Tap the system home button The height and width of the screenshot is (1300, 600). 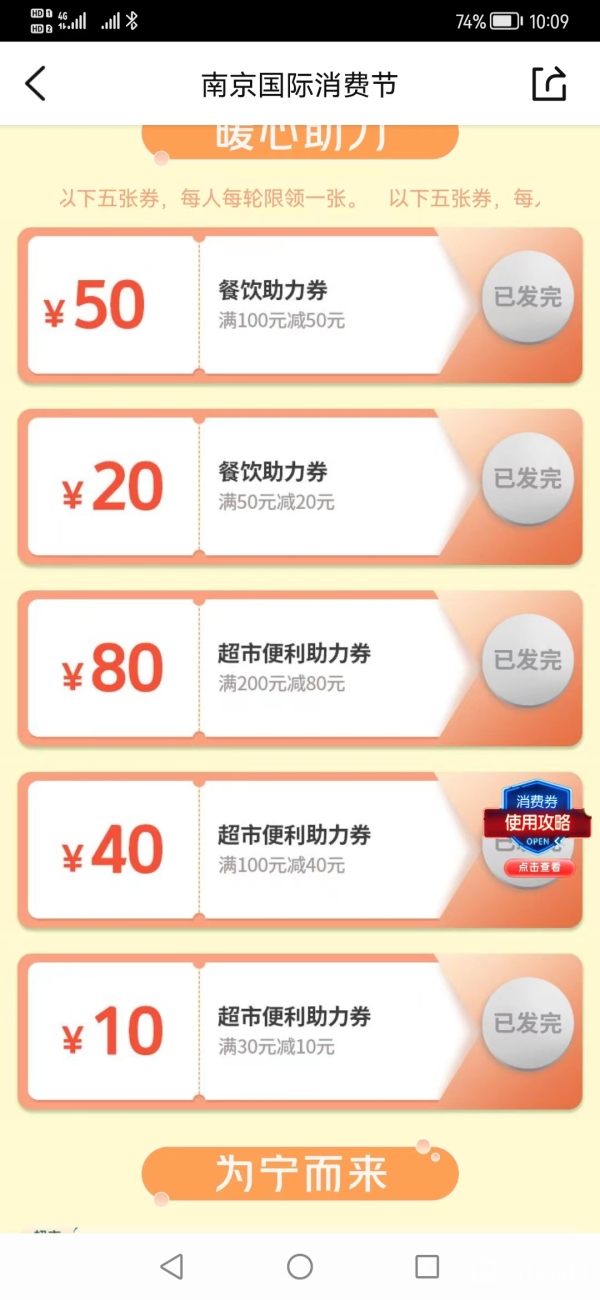coord(300,1267)
